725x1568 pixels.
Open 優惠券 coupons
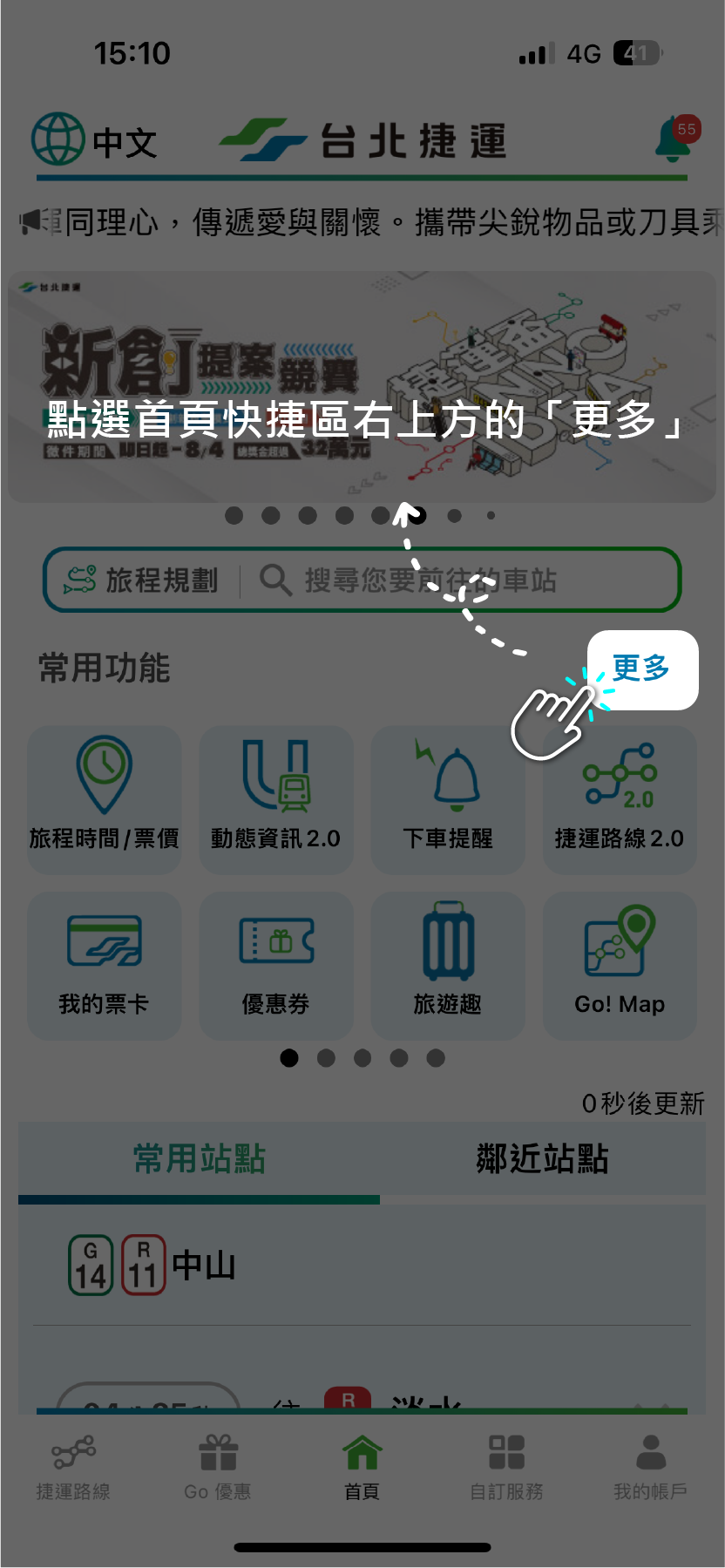tap(275, 965)
